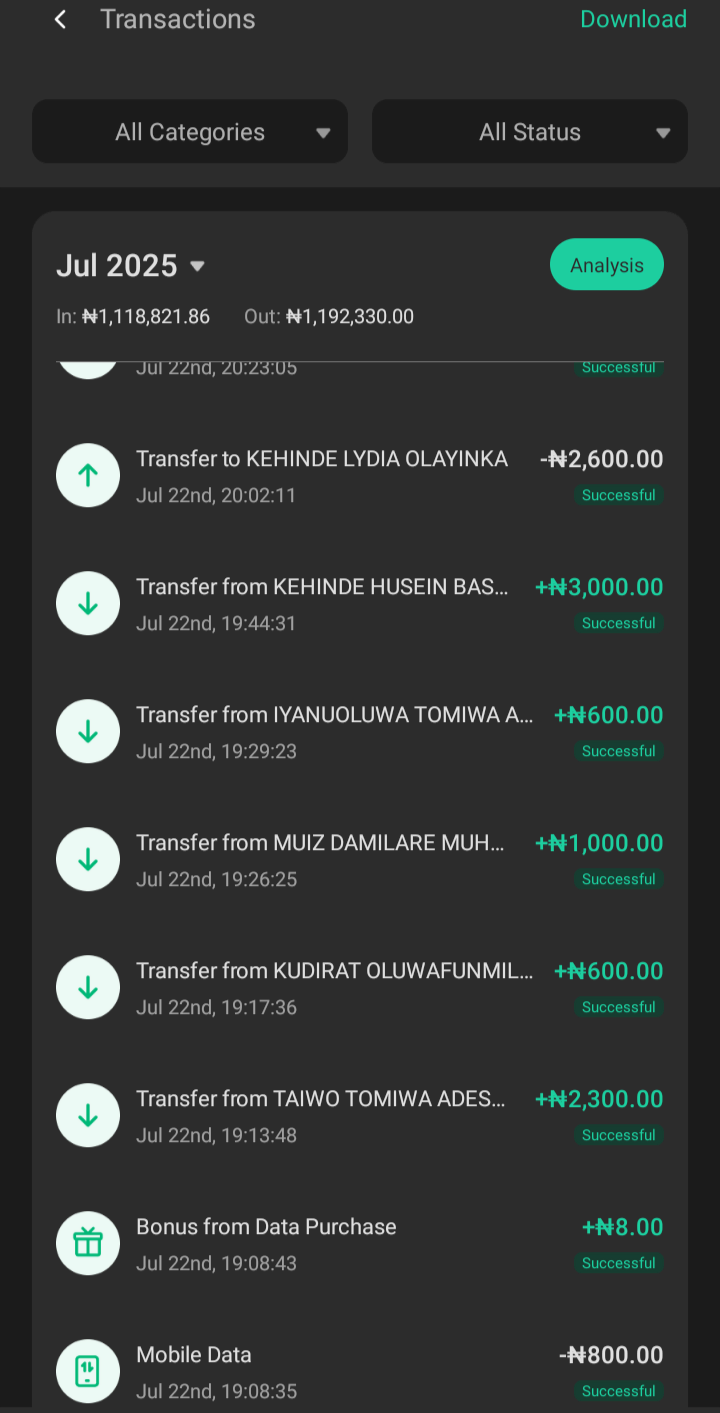Click the phone icon beside Mobile Data
The height and width of the screenshot is (1413, 720).
88,1371
